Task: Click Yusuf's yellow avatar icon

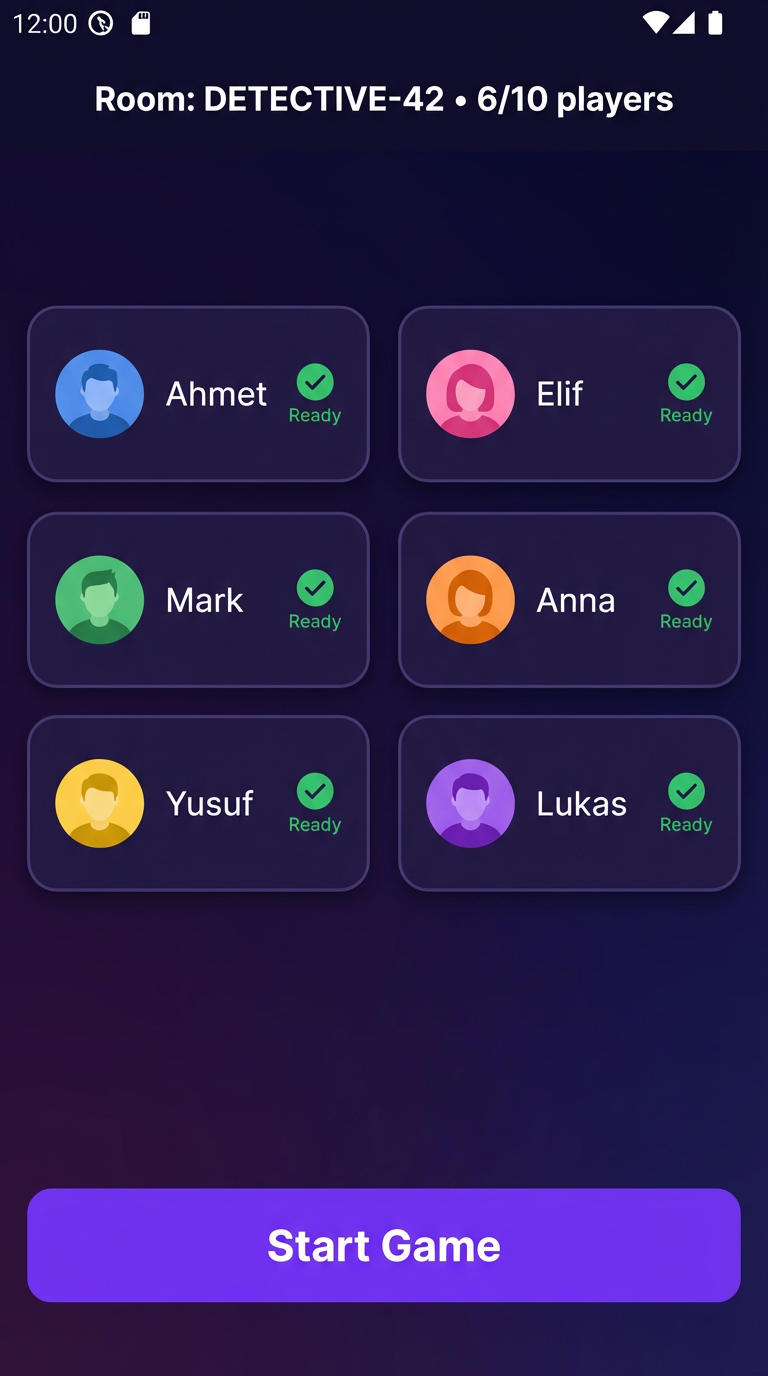Action: (x=100, y=803)
